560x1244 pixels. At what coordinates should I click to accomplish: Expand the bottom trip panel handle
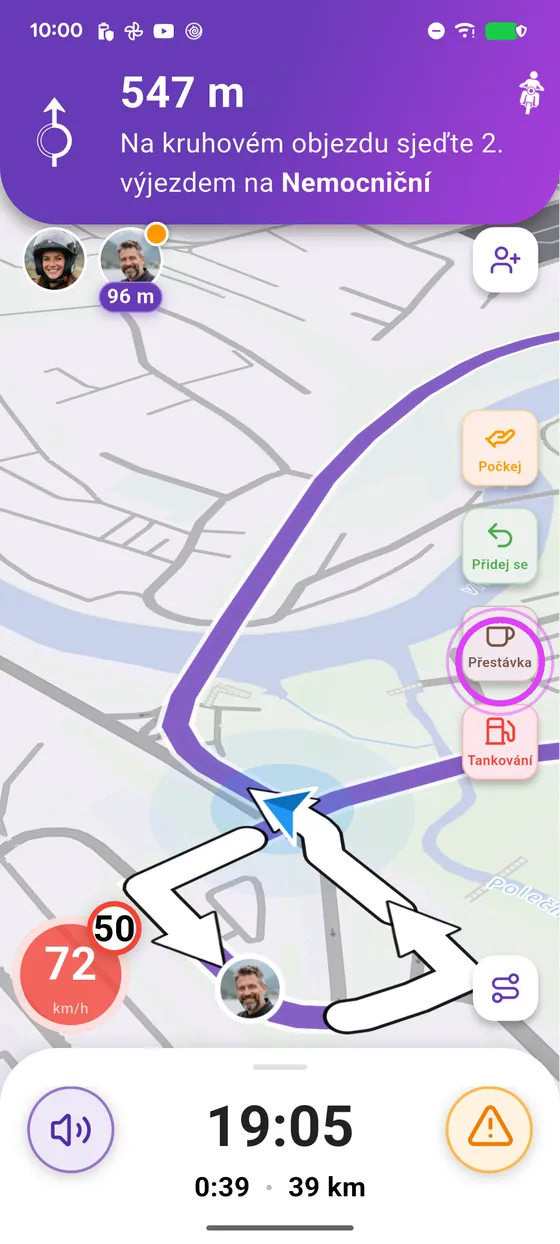point(280,1067)
